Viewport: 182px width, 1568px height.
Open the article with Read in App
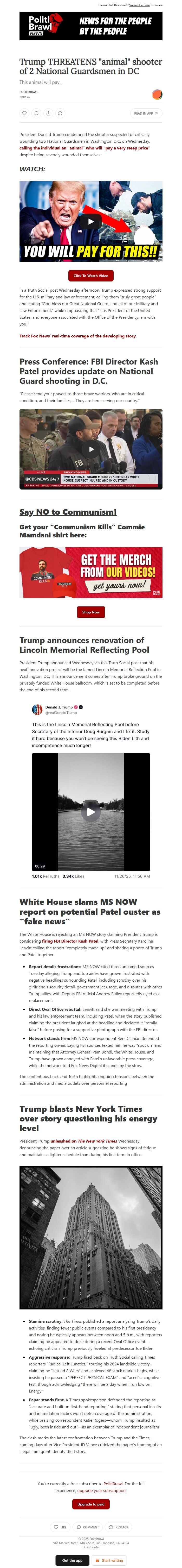point(146,113)
